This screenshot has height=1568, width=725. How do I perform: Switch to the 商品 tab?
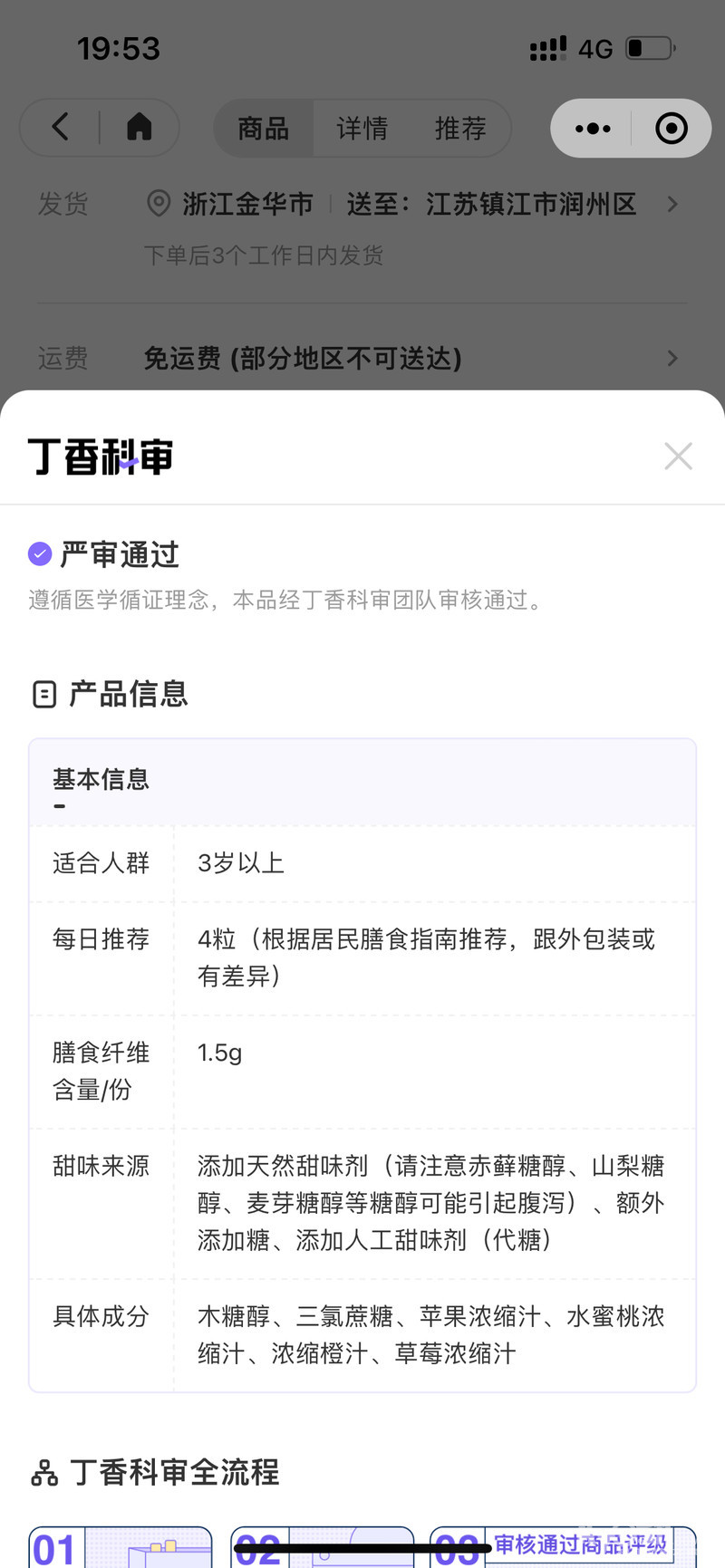click(264, 129)
